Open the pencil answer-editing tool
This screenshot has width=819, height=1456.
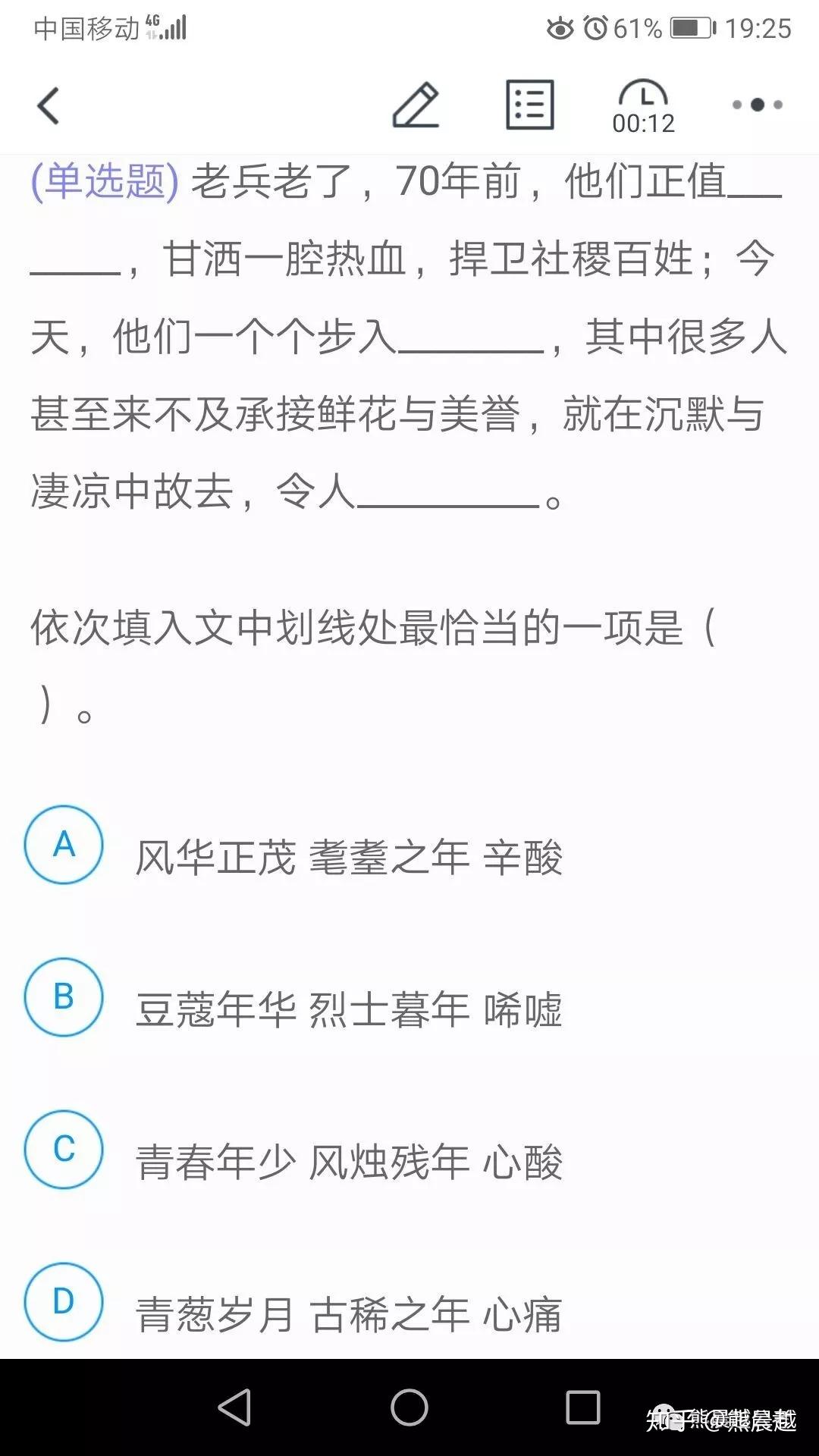coord(416,106)
